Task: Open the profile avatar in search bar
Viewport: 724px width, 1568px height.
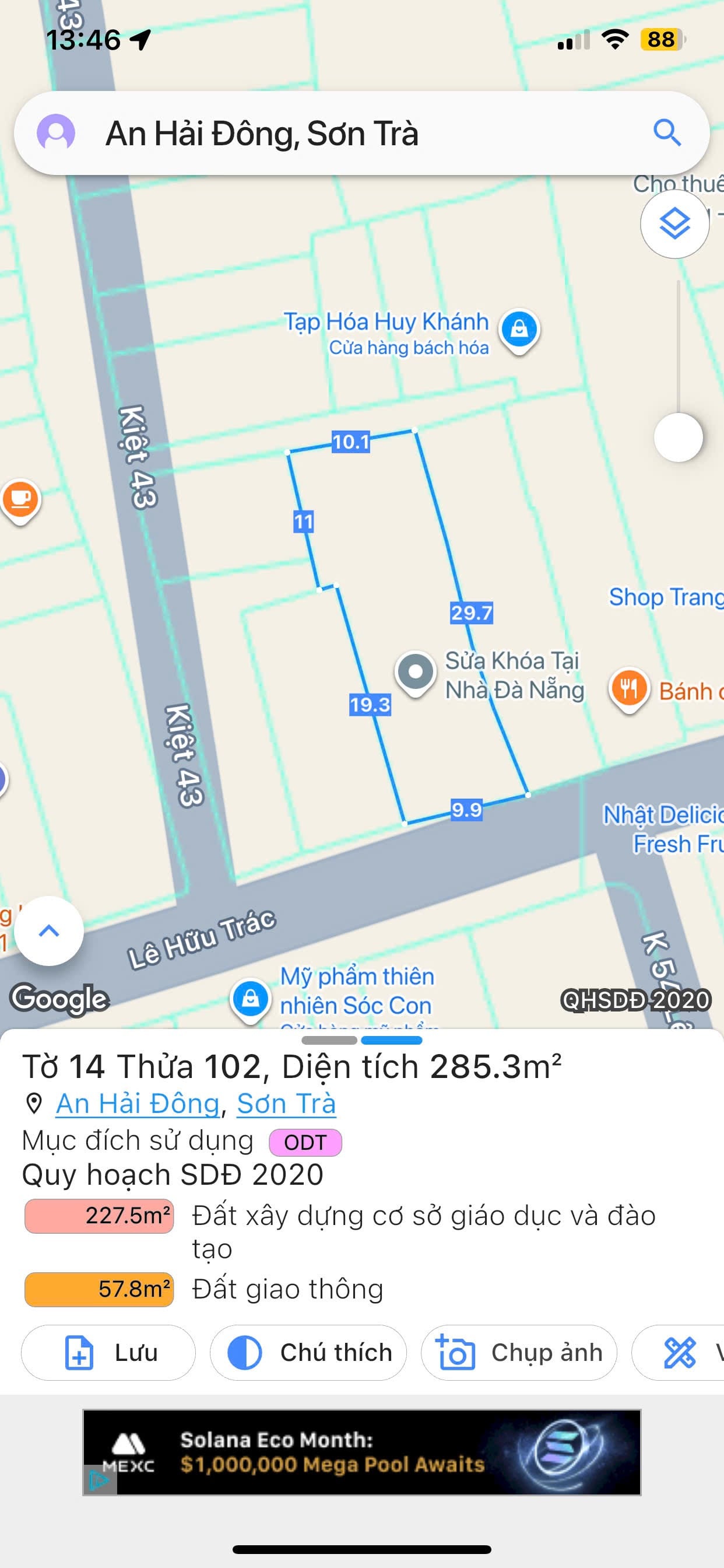Action: (x=56, y=132)
